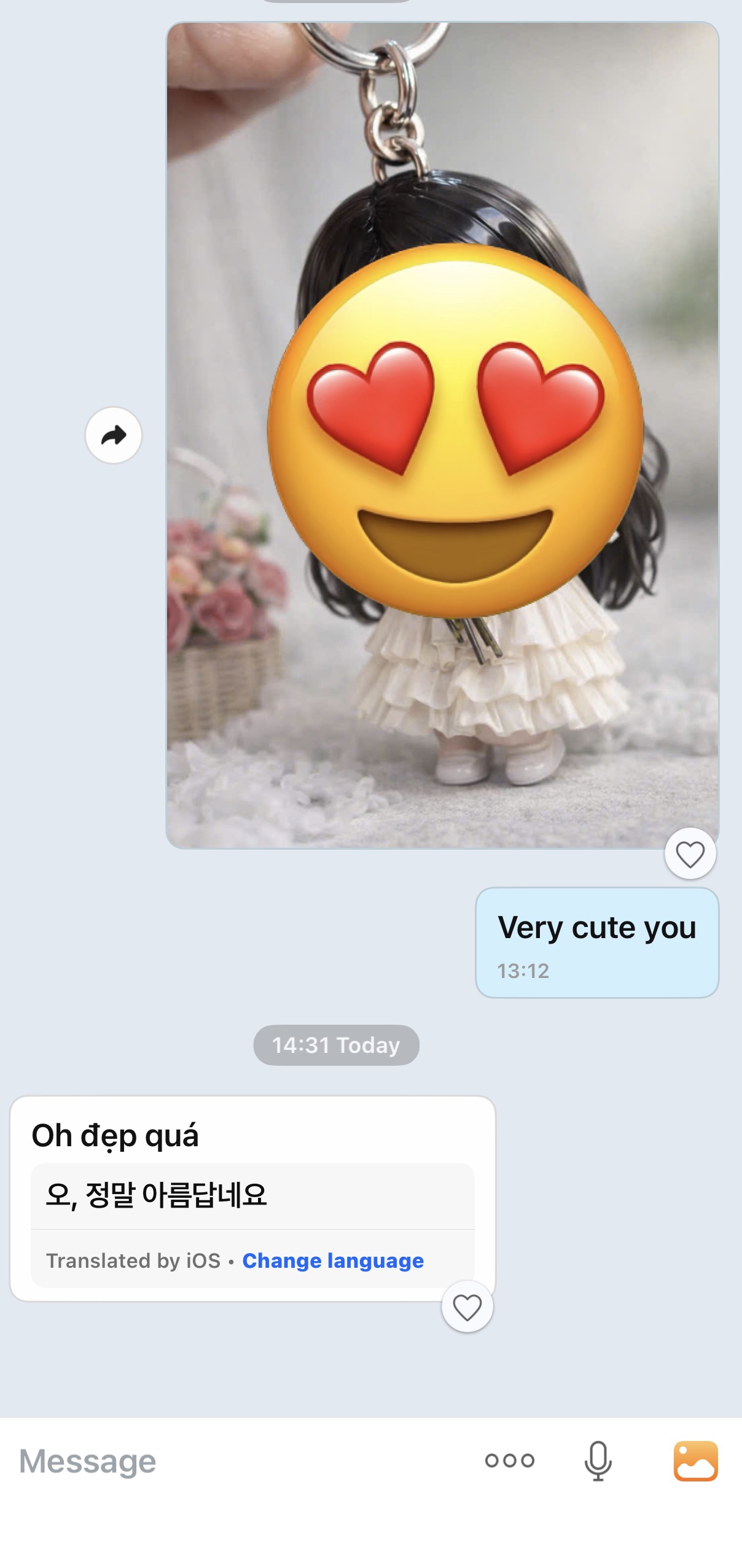Like the "Oh đẹp quá" message
742x1568 pixels.
[x=467, y=1307]
